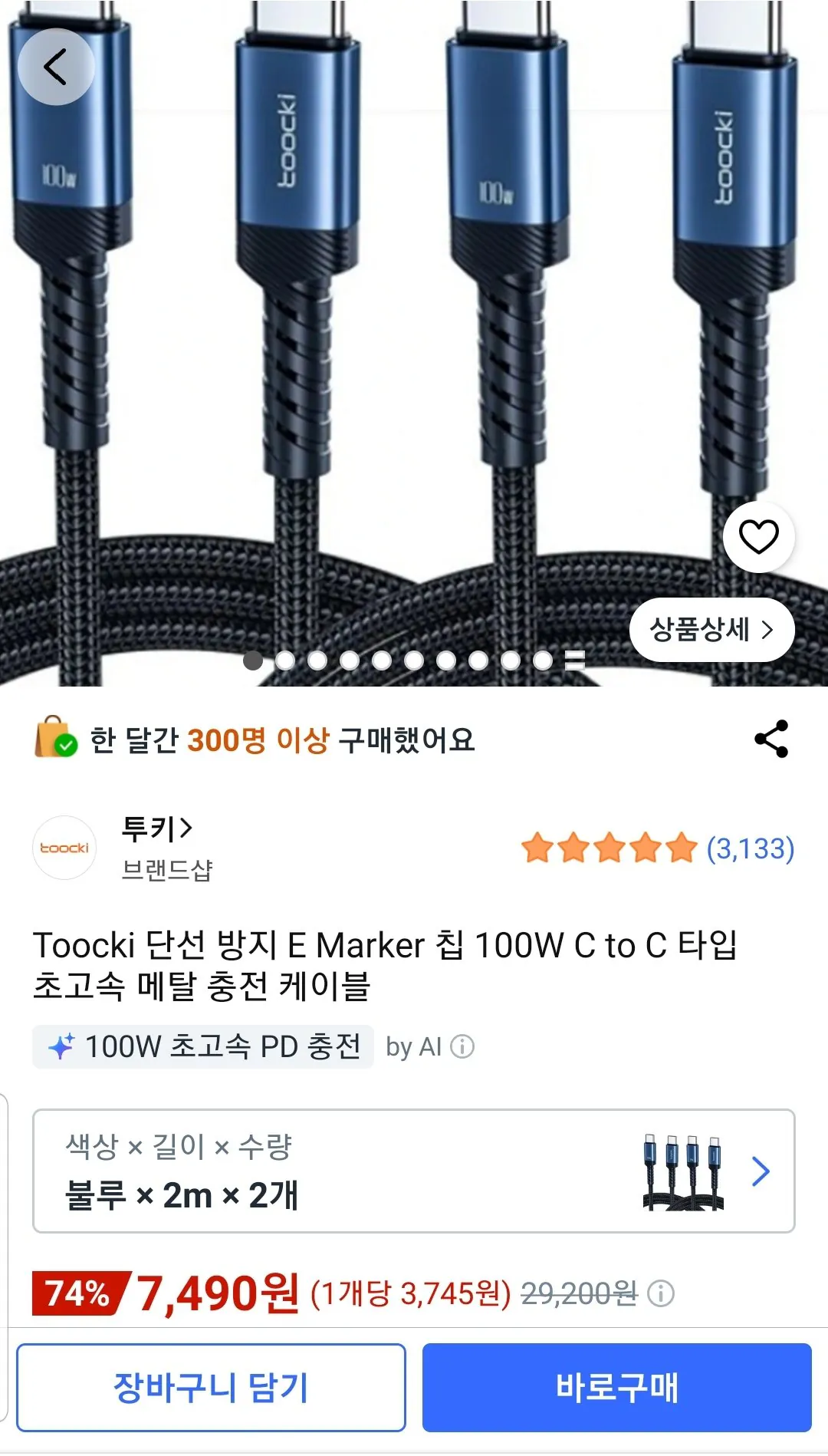
Task: Tap the shopping bag purchase count icon
Action: pos(58,739)
